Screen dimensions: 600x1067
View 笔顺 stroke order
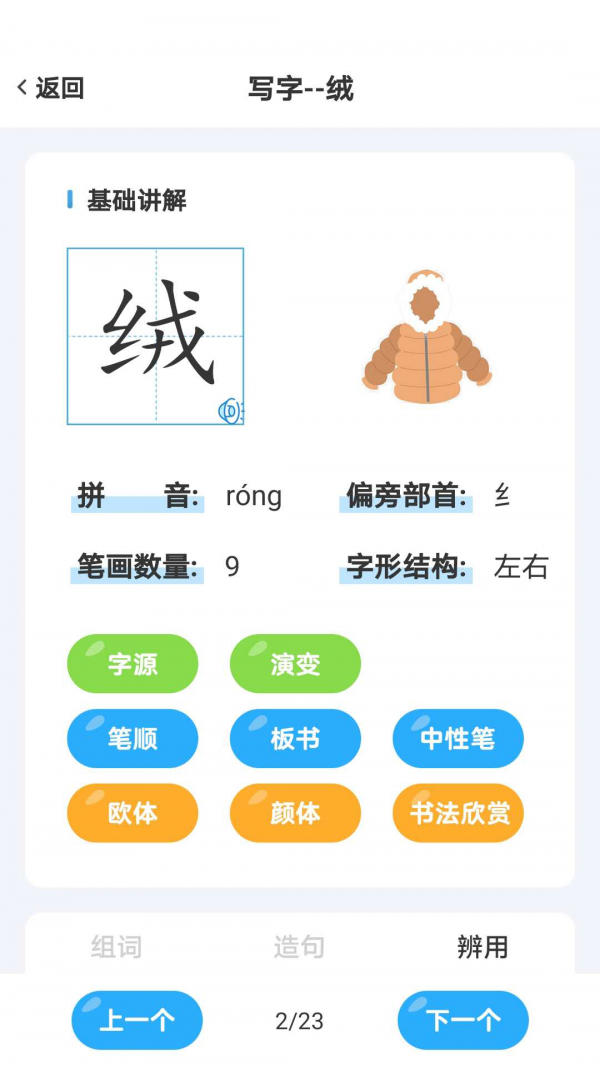(133, 739)
